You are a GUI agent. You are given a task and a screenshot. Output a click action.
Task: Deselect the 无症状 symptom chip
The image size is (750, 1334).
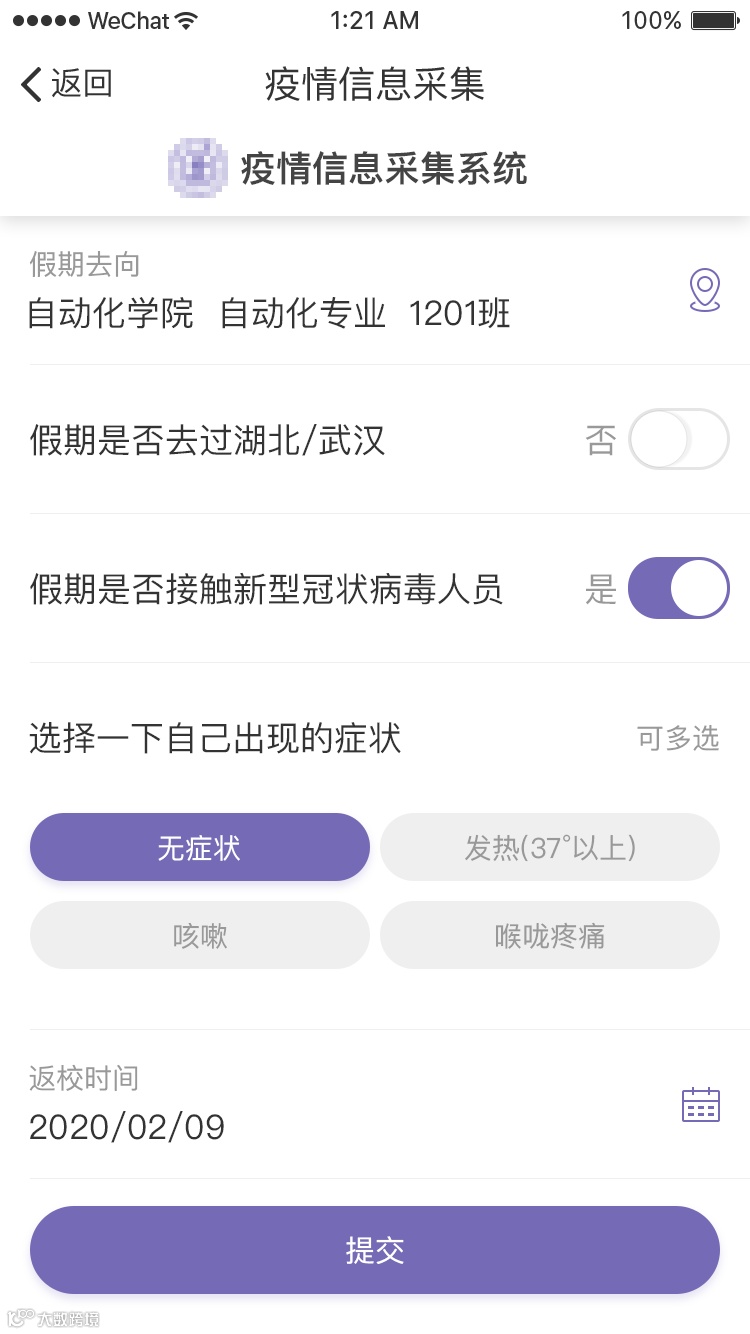click(x=200, y=848)
